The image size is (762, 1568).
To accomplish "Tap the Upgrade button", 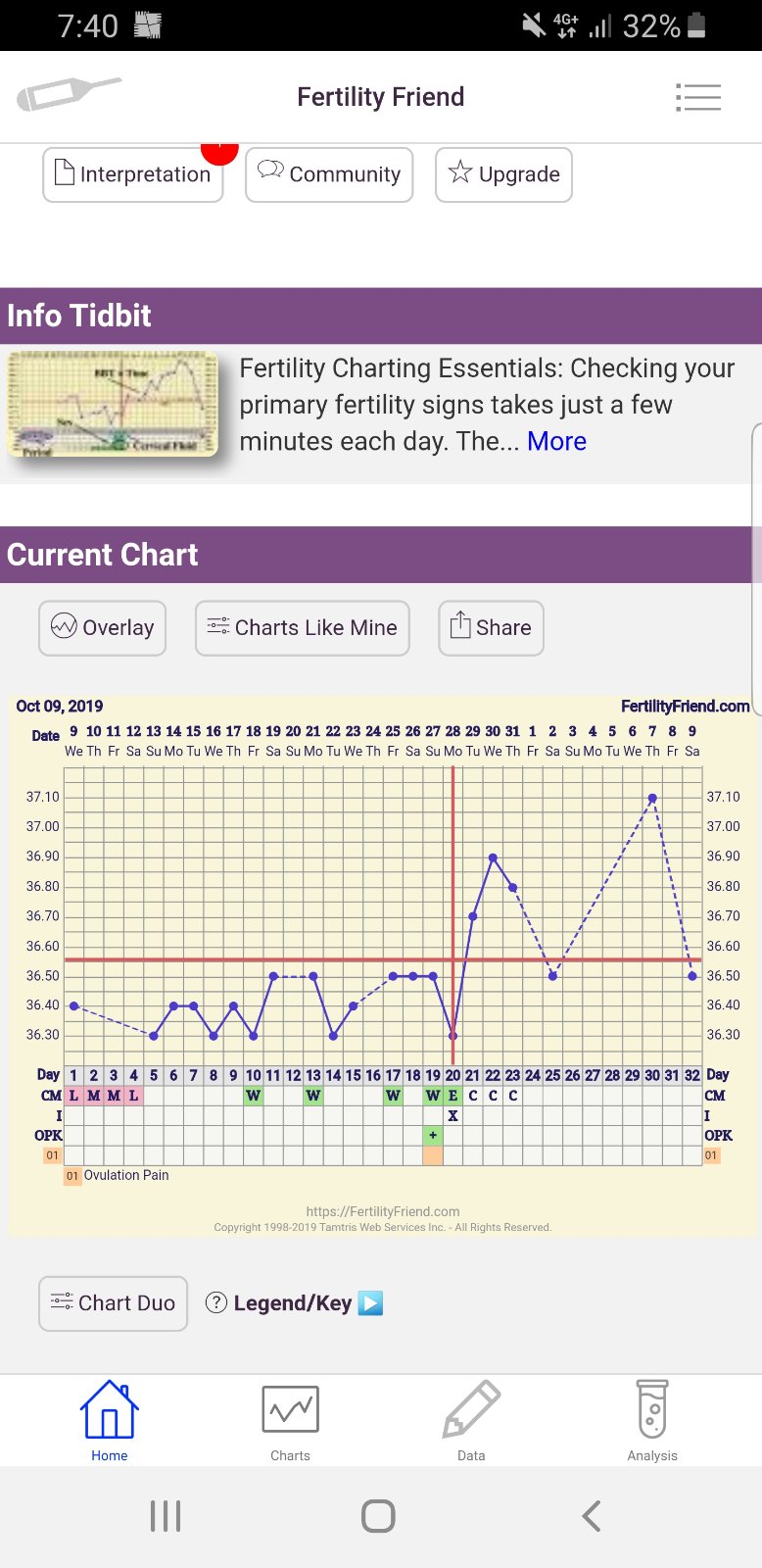I will pos(503,174).
